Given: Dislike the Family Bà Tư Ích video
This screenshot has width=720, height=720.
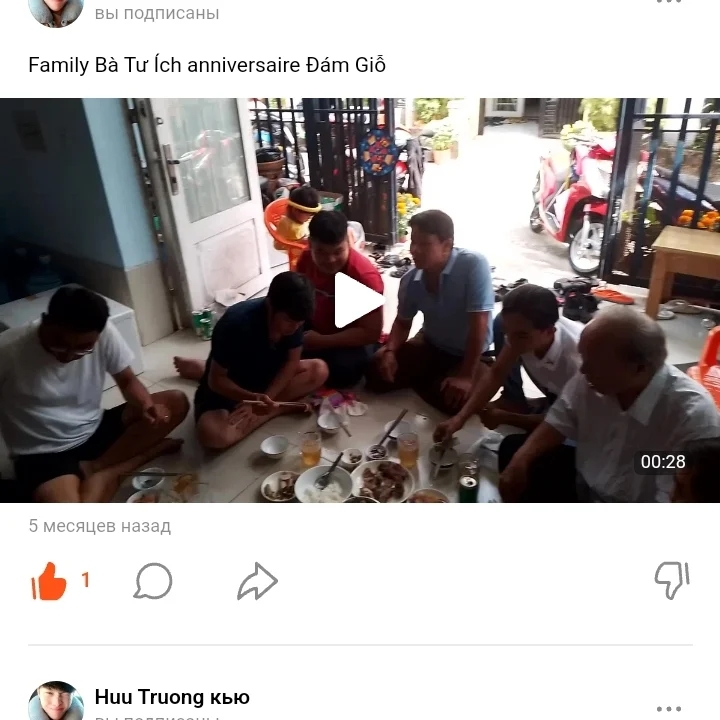Looking at the screenshot, I should pos(671,580).
